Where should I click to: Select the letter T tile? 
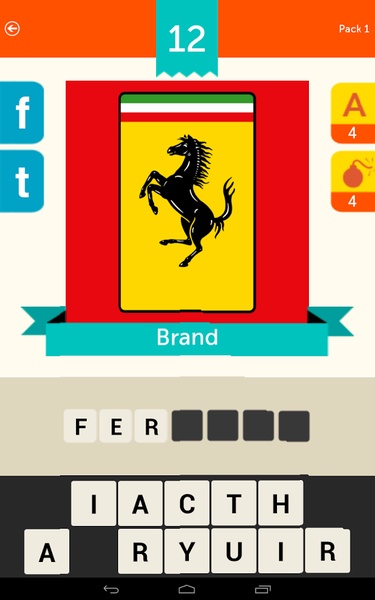[234, 503]
